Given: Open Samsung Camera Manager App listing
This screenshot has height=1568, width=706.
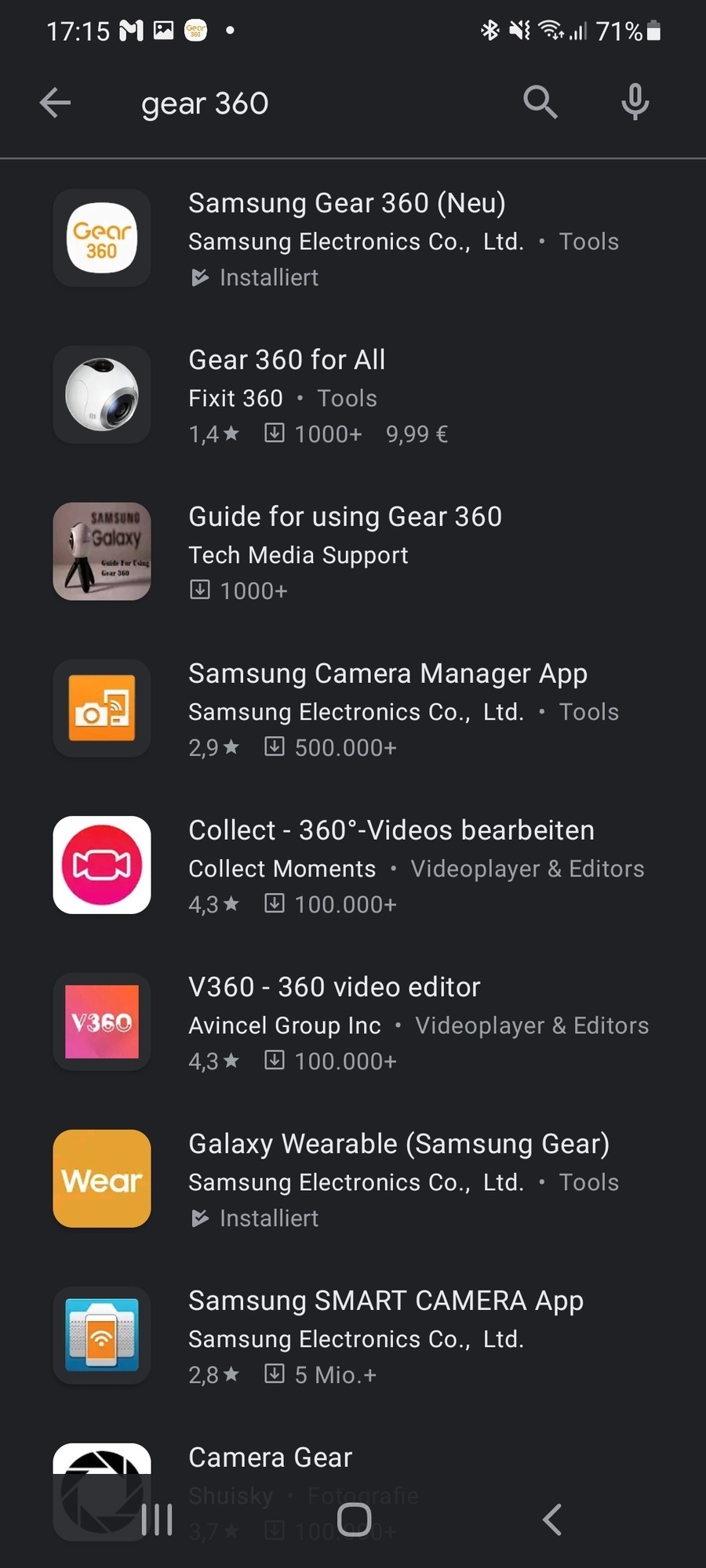Looking at the screenshot, I should point(388,674).
